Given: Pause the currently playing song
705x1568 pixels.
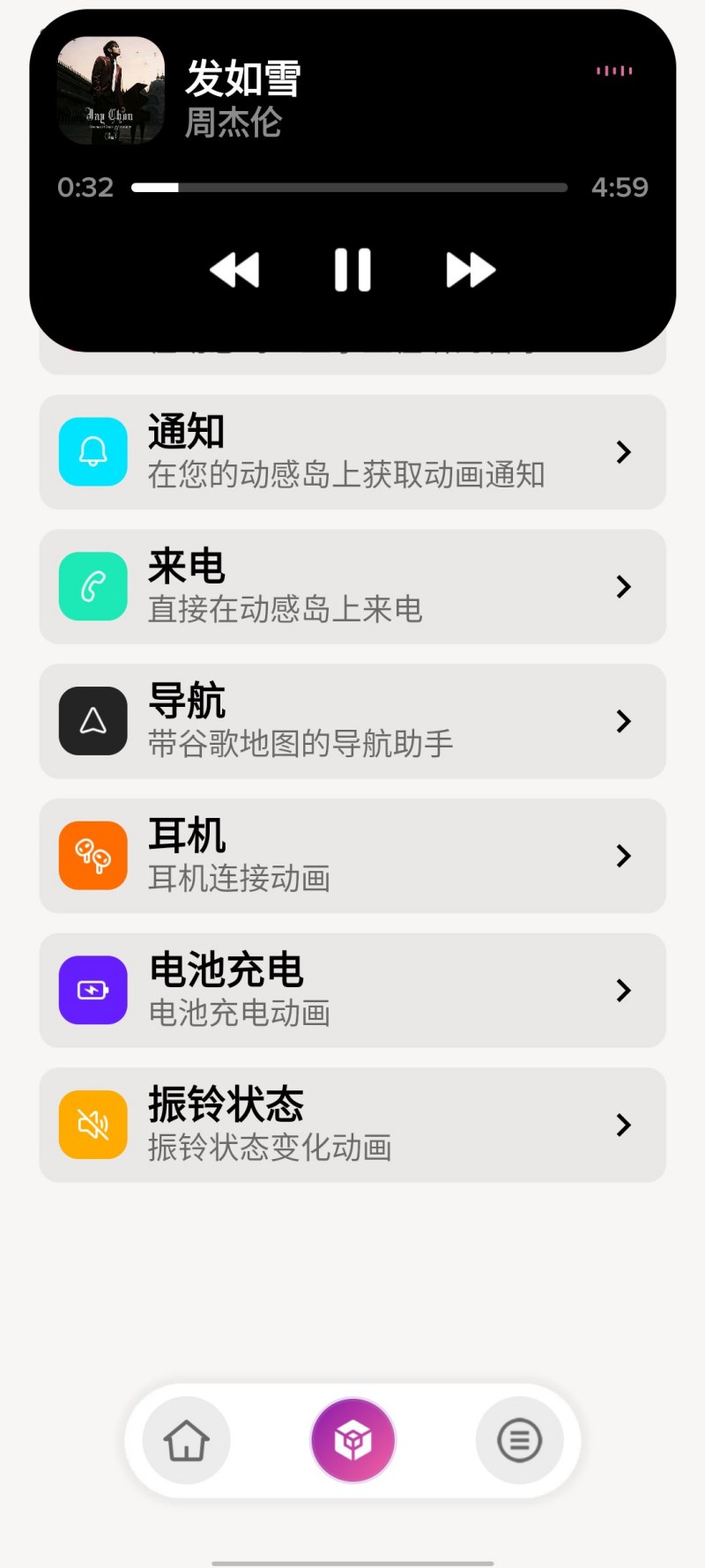Looking at the screenshot, I should pos(352,271).
